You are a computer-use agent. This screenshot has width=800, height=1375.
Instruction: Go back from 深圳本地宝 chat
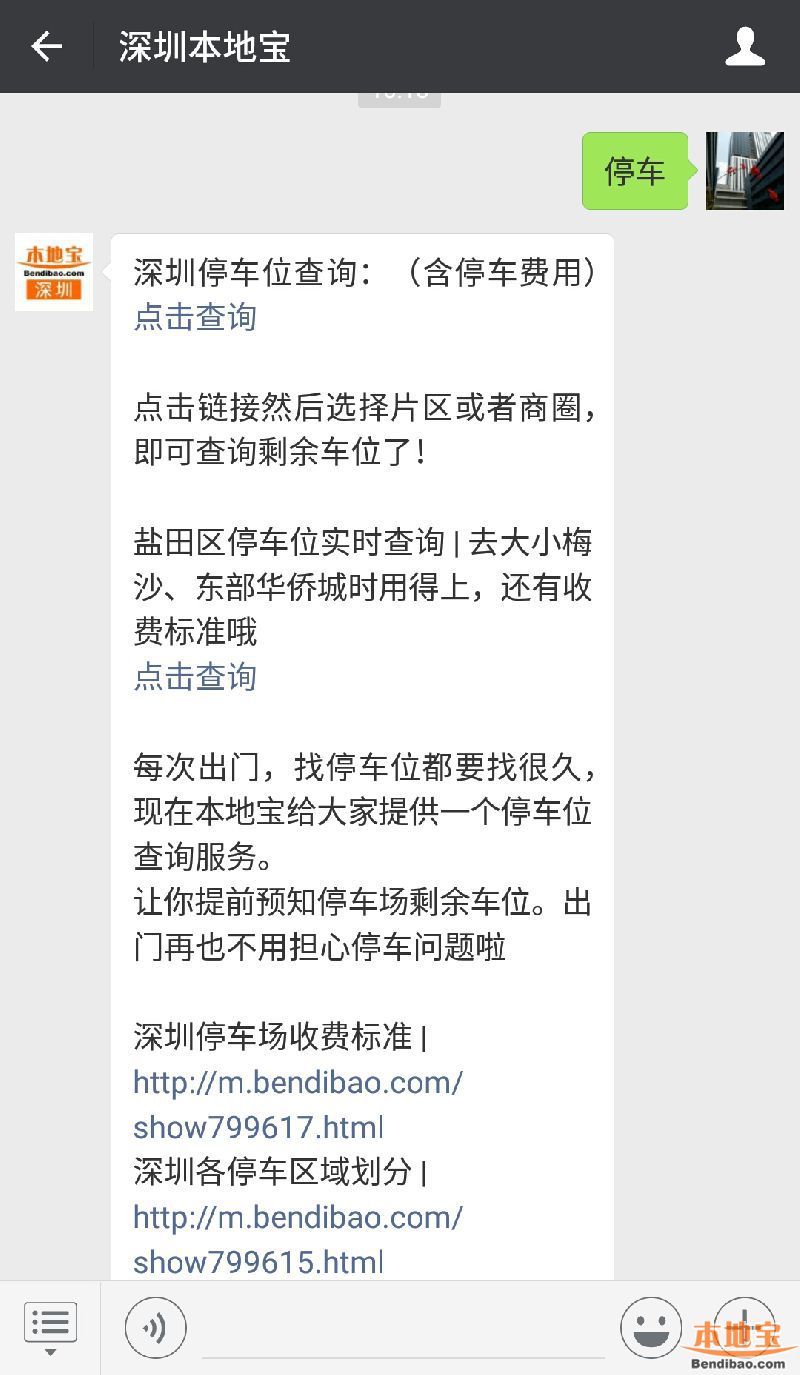46,47
